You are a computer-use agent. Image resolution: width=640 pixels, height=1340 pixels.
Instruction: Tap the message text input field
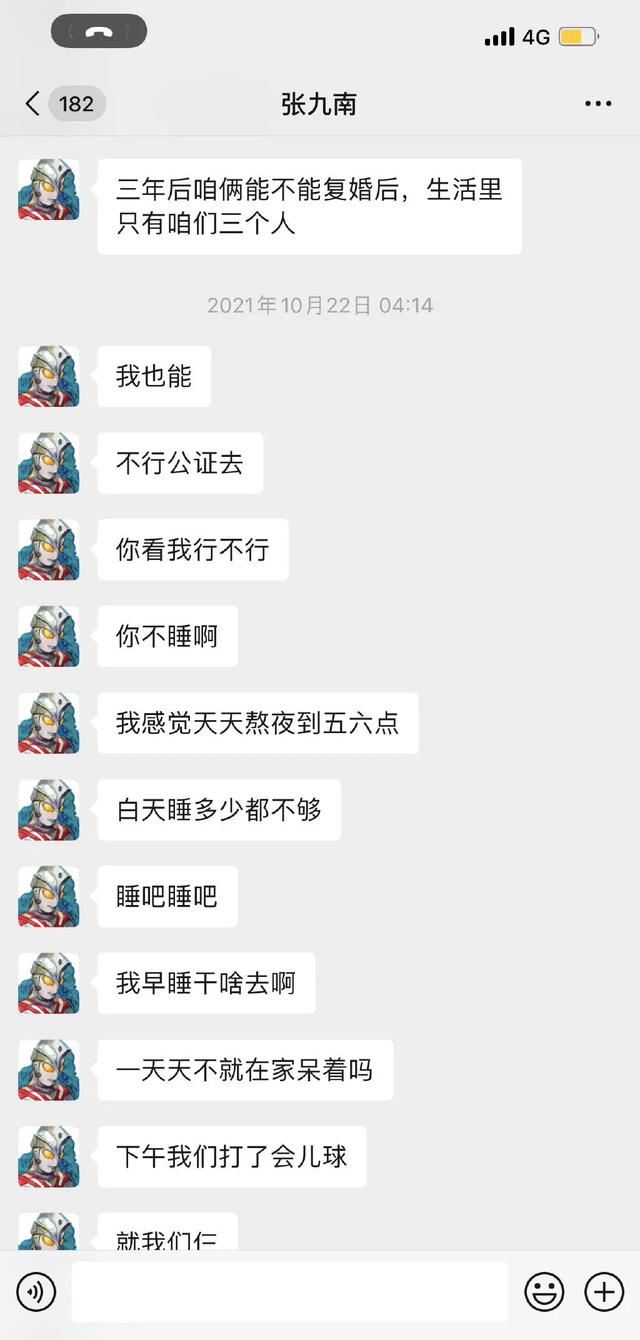pyautogui.click(x=290, y=1292)
